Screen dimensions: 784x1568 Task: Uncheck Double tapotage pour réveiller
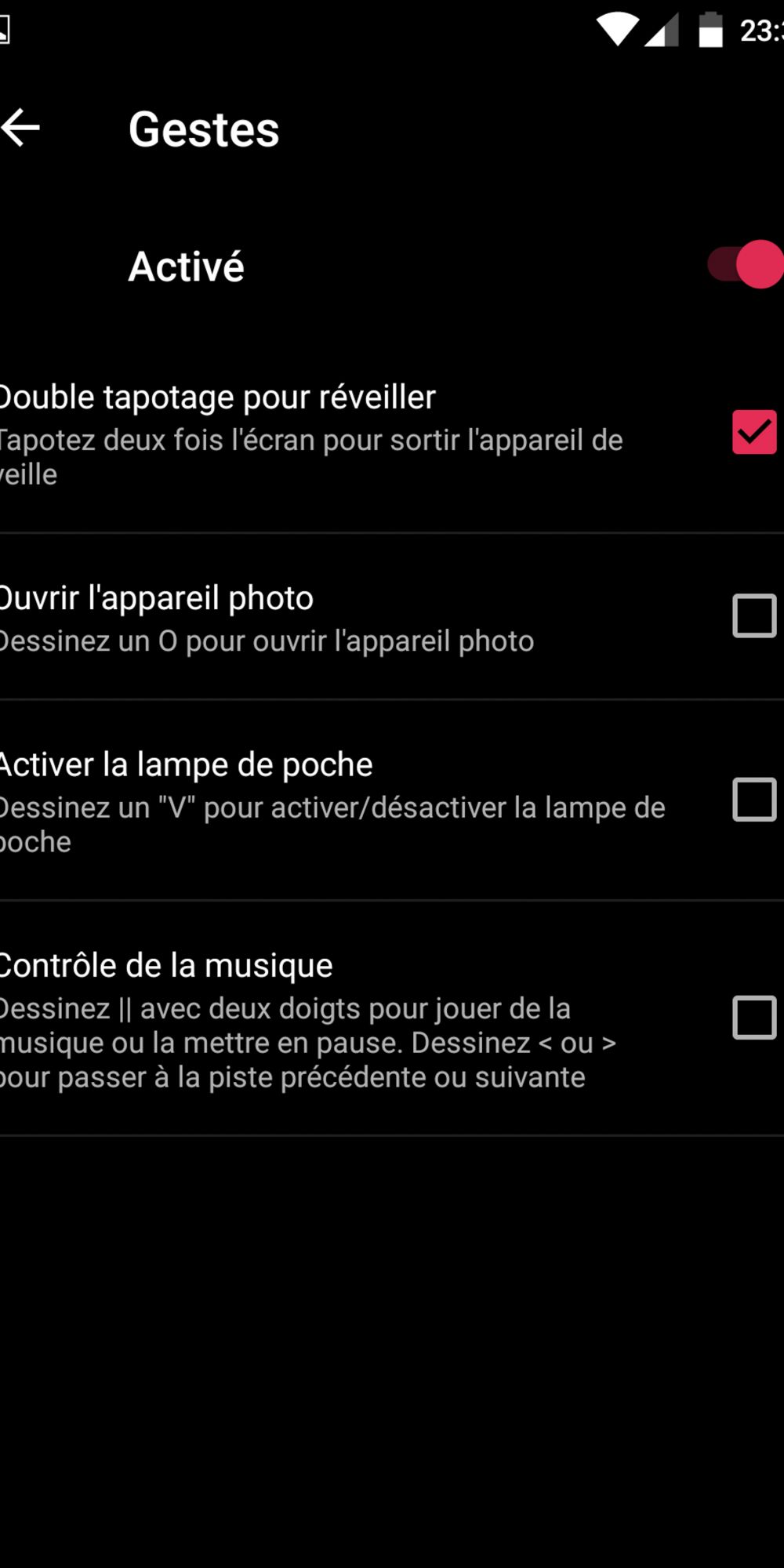coord(754,432)
